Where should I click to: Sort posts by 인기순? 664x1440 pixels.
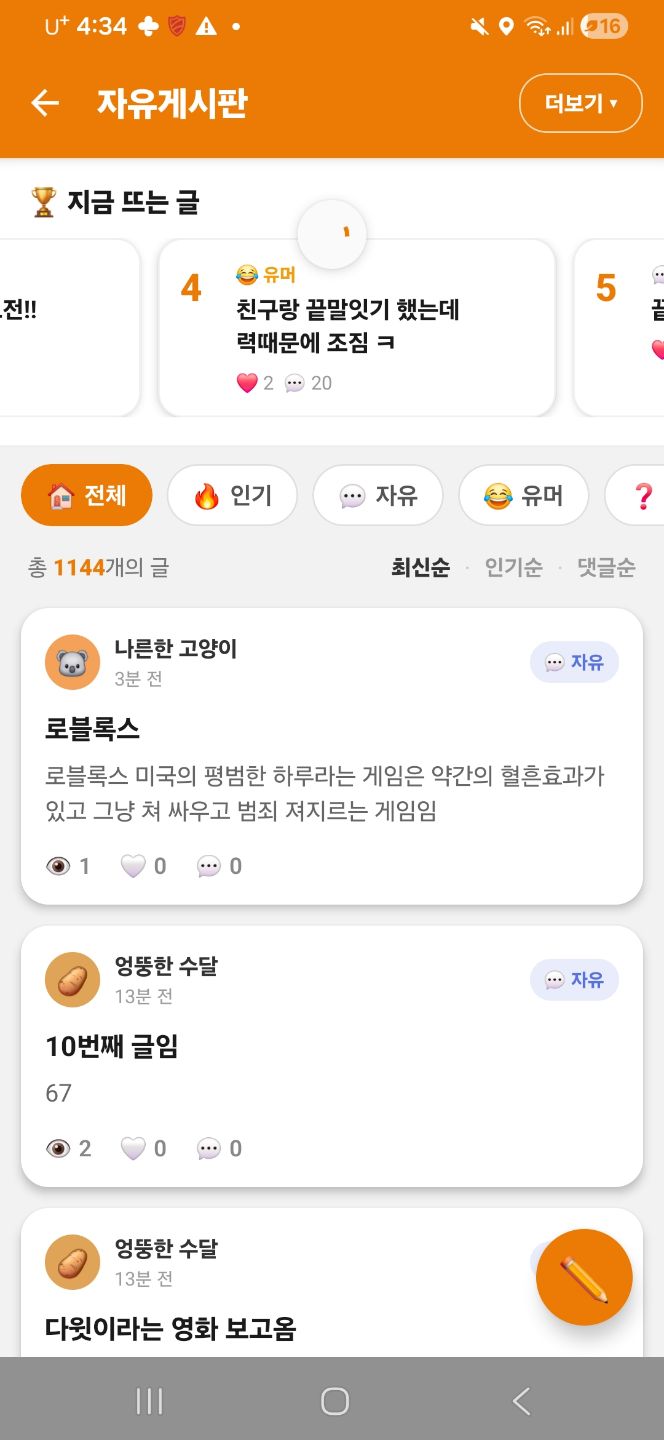coord(513,568)
